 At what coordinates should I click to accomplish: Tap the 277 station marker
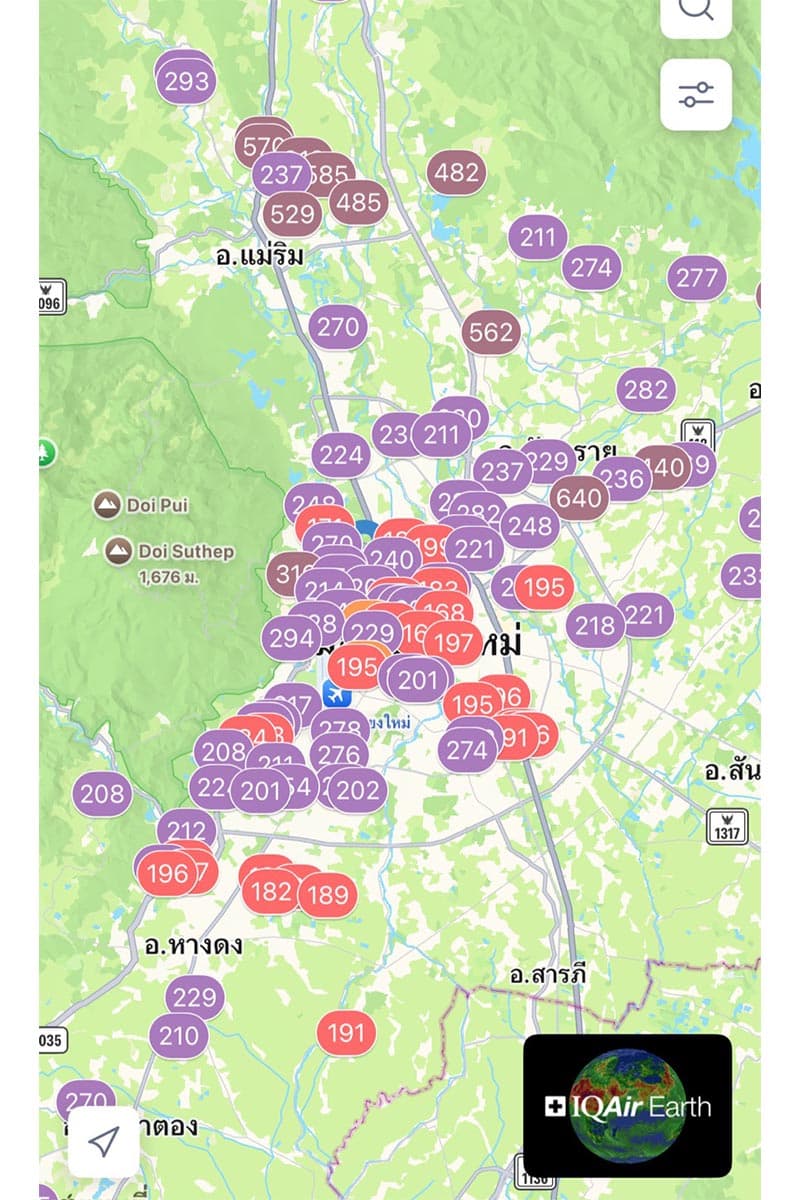[697, 278]
